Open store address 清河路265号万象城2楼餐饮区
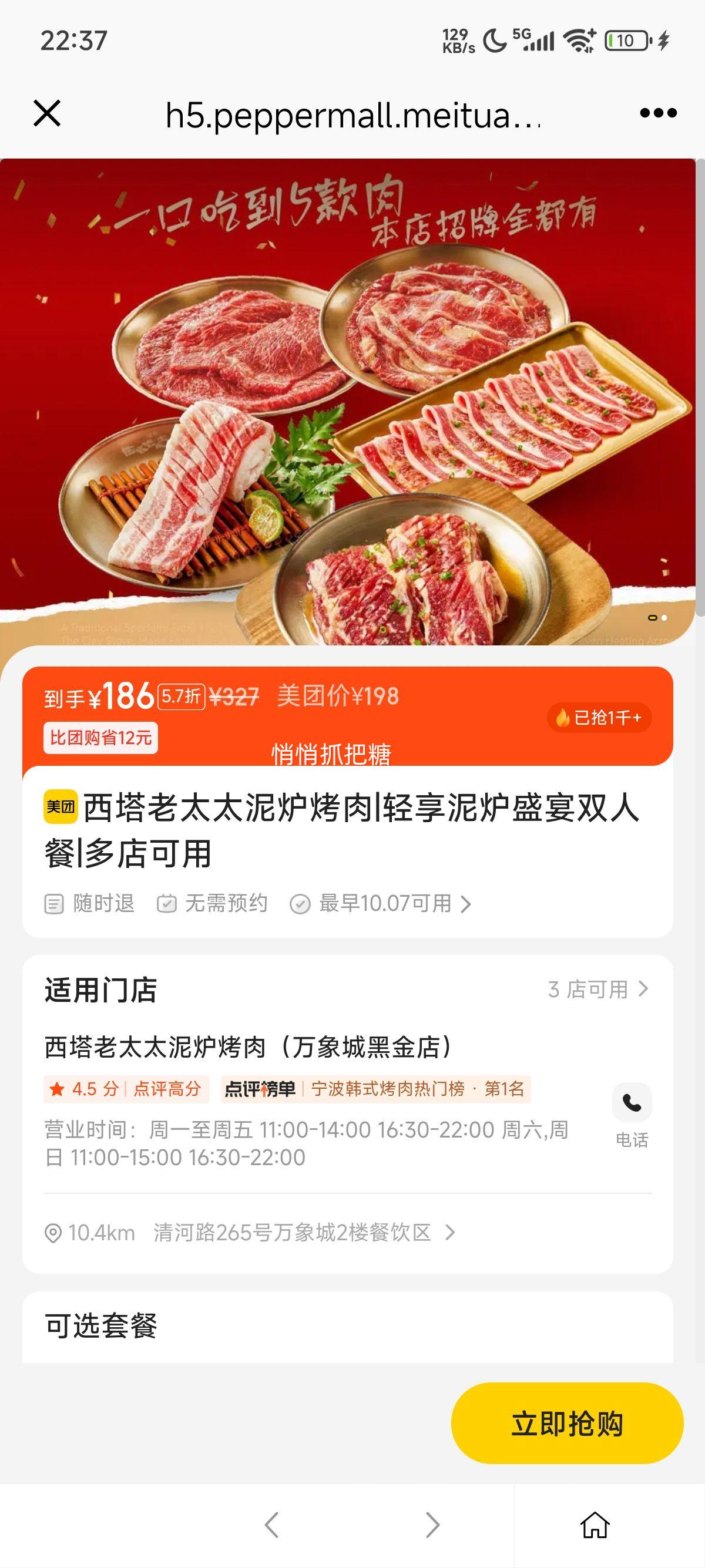The width and height of the screenshot is (705, 1568). (x=292, y=1233)
